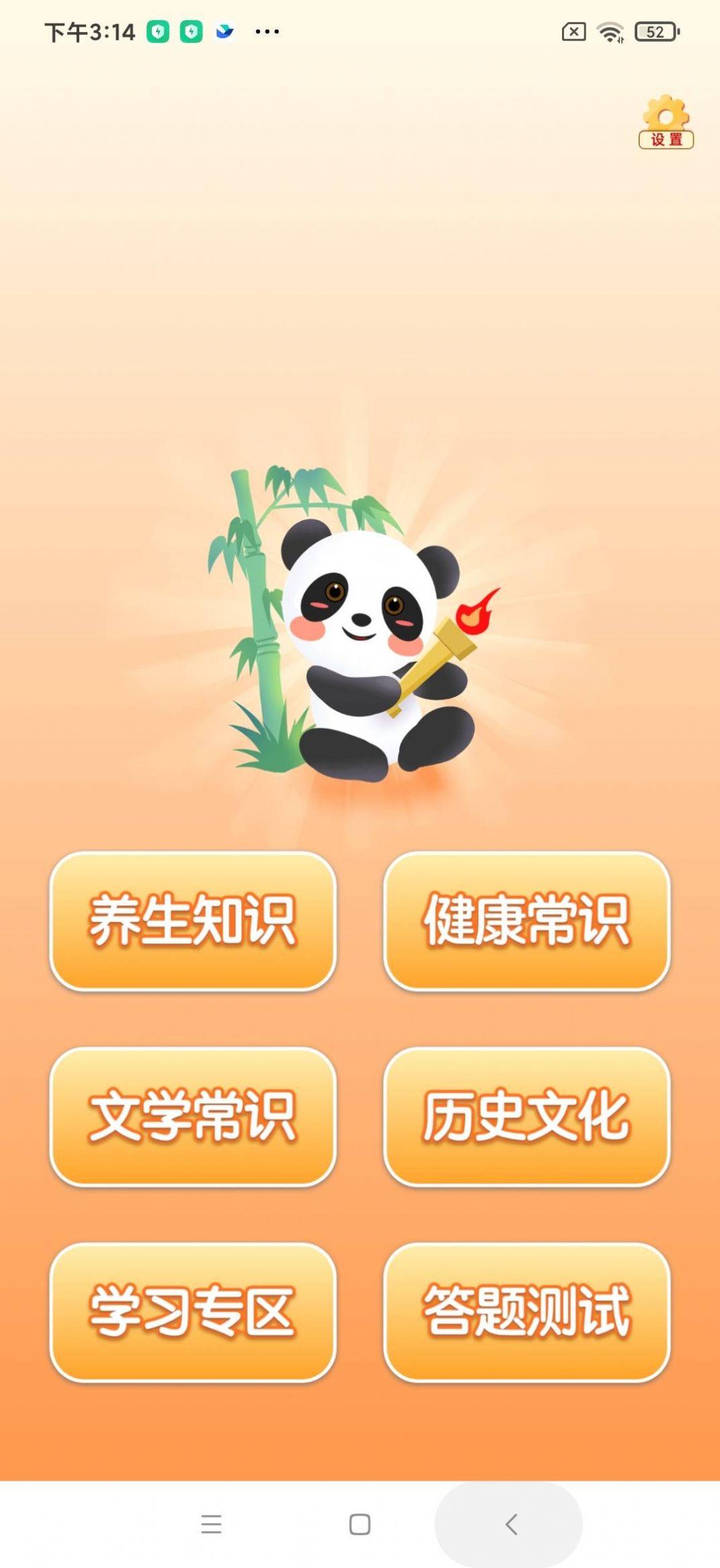Select the 文学常识 button
This screenshot has height=1568, width=720.
[x=193, y=1117]
